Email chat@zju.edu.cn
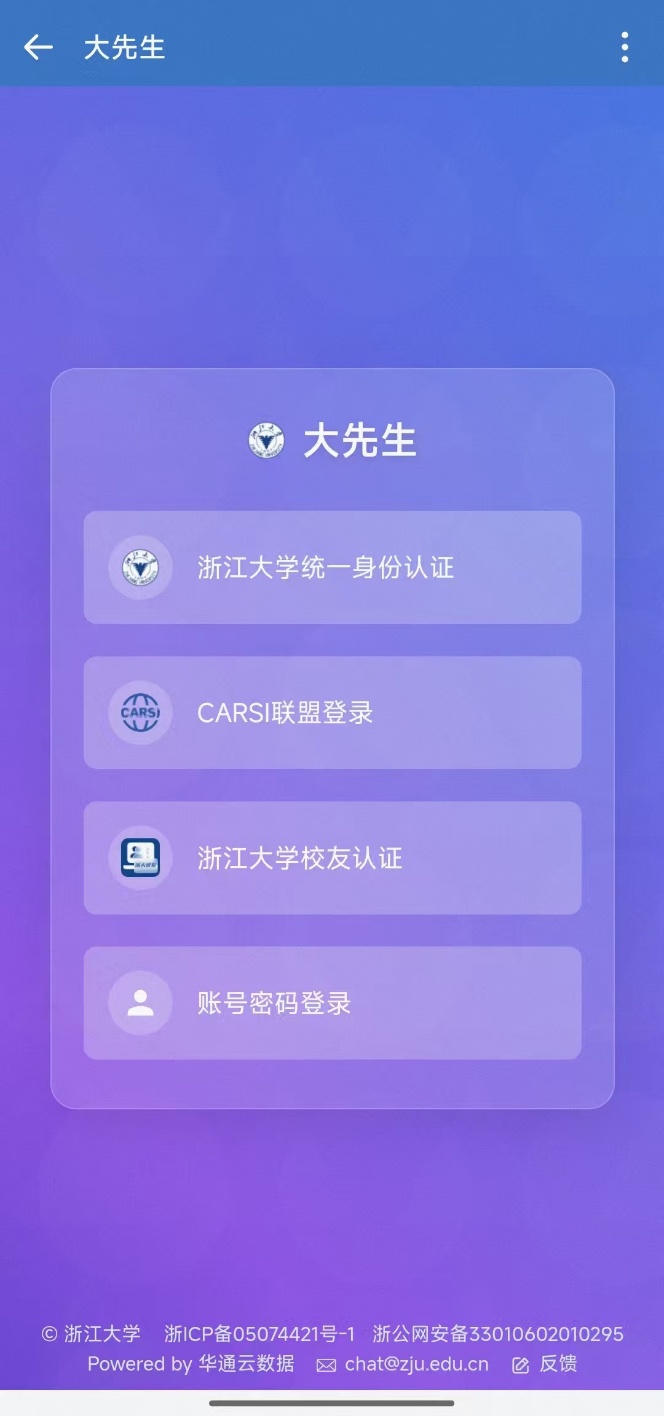The height and width of the screenshot is (1416, 664). pos(416,1364)
